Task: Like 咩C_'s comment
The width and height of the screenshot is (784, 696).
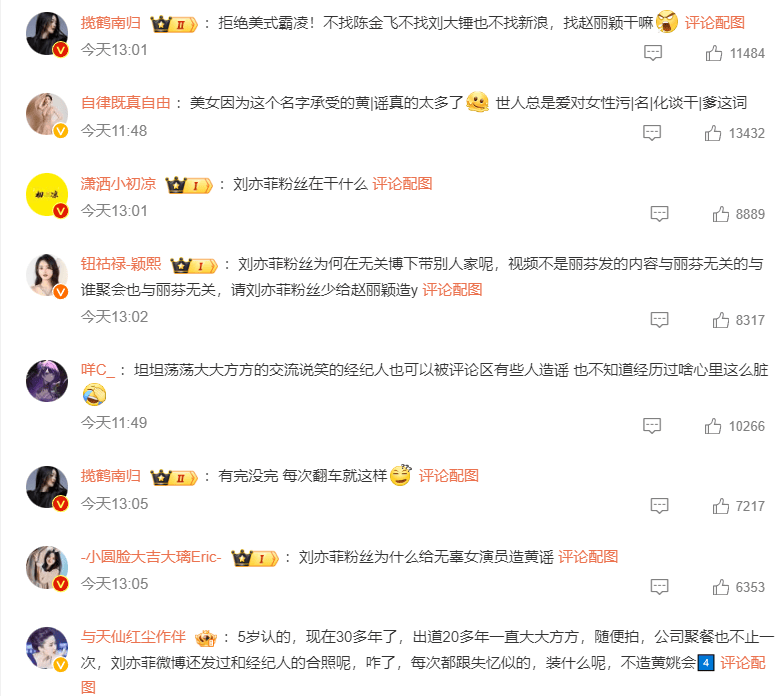Action: coord(714,426)
